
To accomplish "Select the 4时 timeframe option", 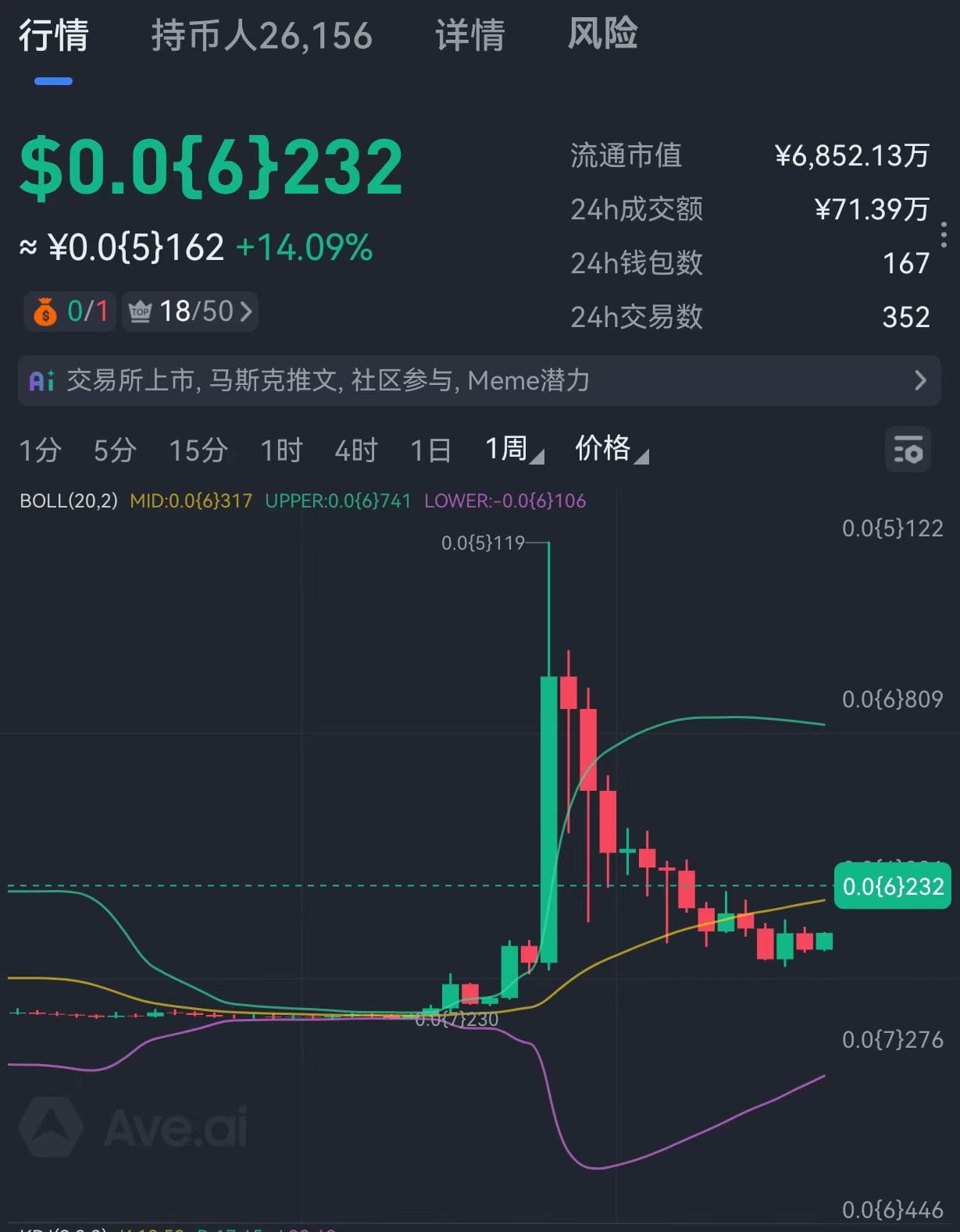I will (355, 450).
